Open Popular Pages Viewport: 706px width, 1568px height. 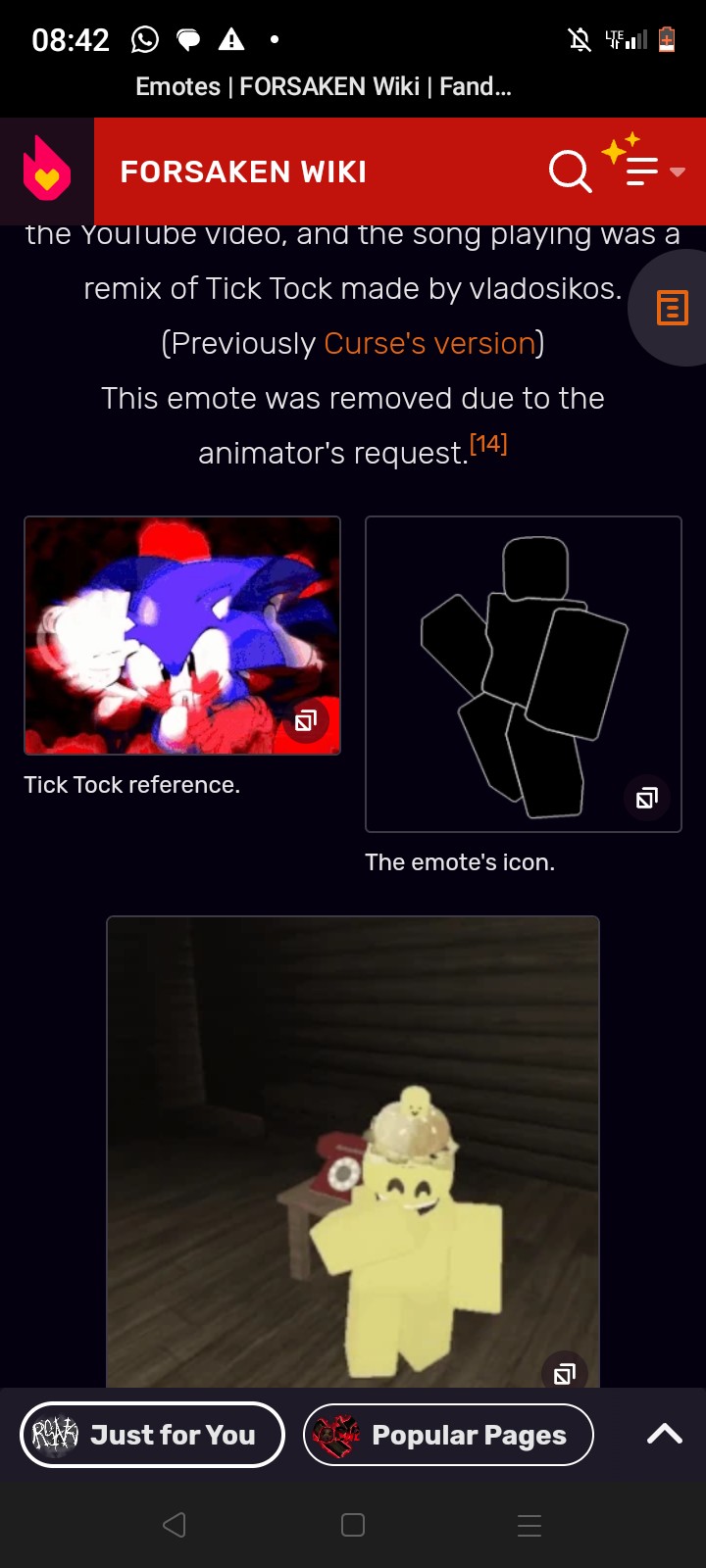point(448,1435)
